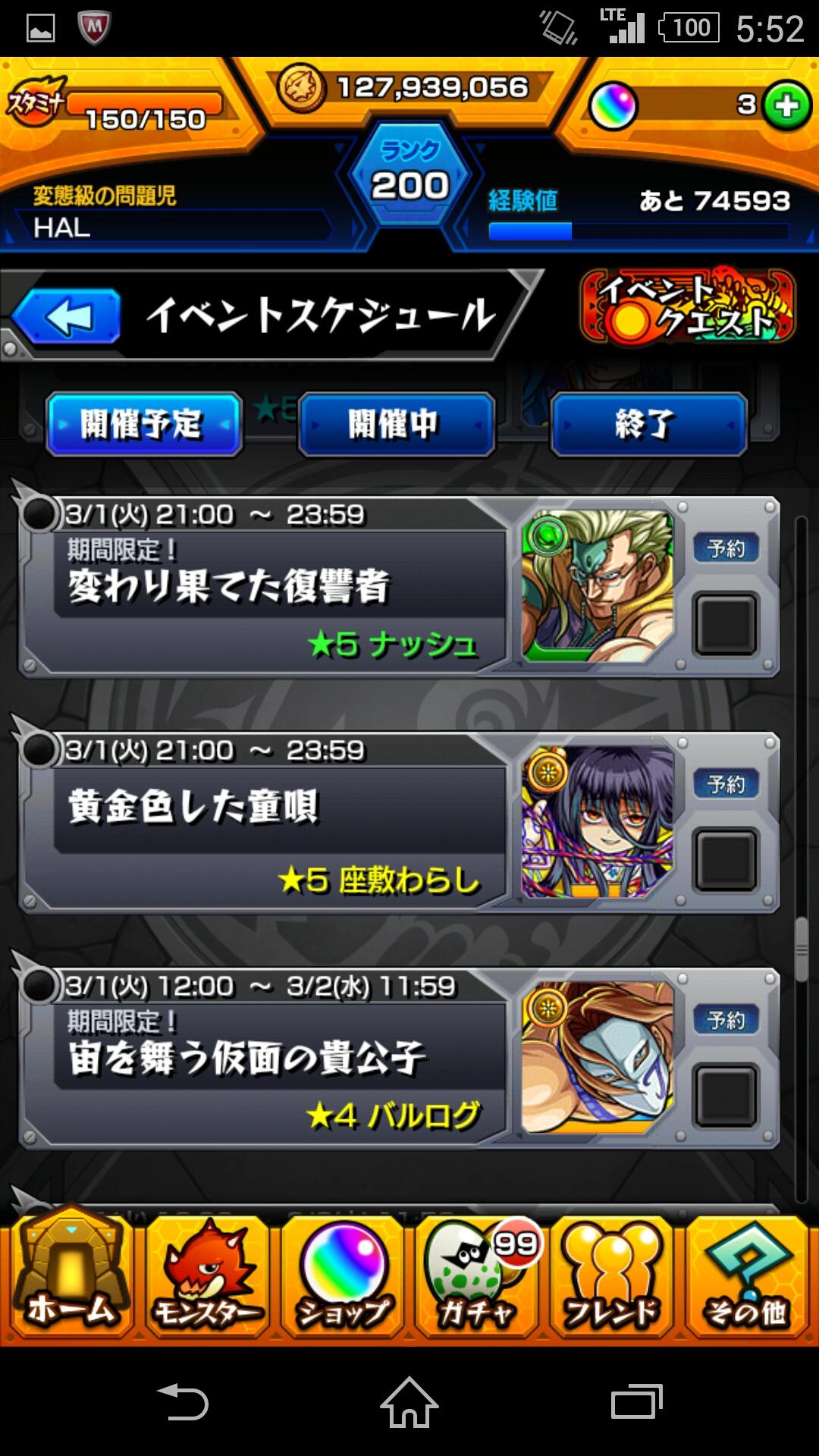
Task: Open the recent apps overview
Action: (635, 1401)
